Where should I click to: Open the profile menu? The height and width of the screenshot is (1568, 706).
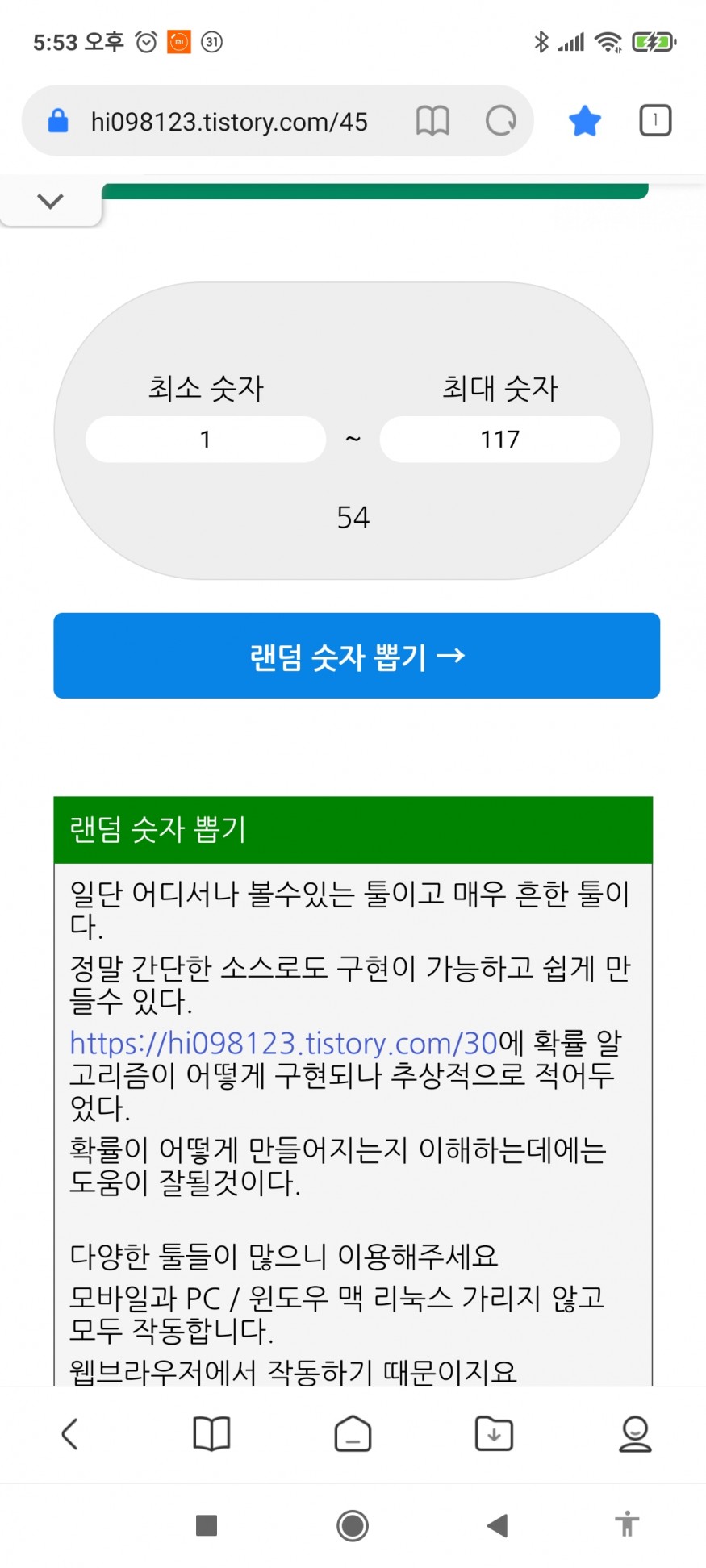(635, 1433)
